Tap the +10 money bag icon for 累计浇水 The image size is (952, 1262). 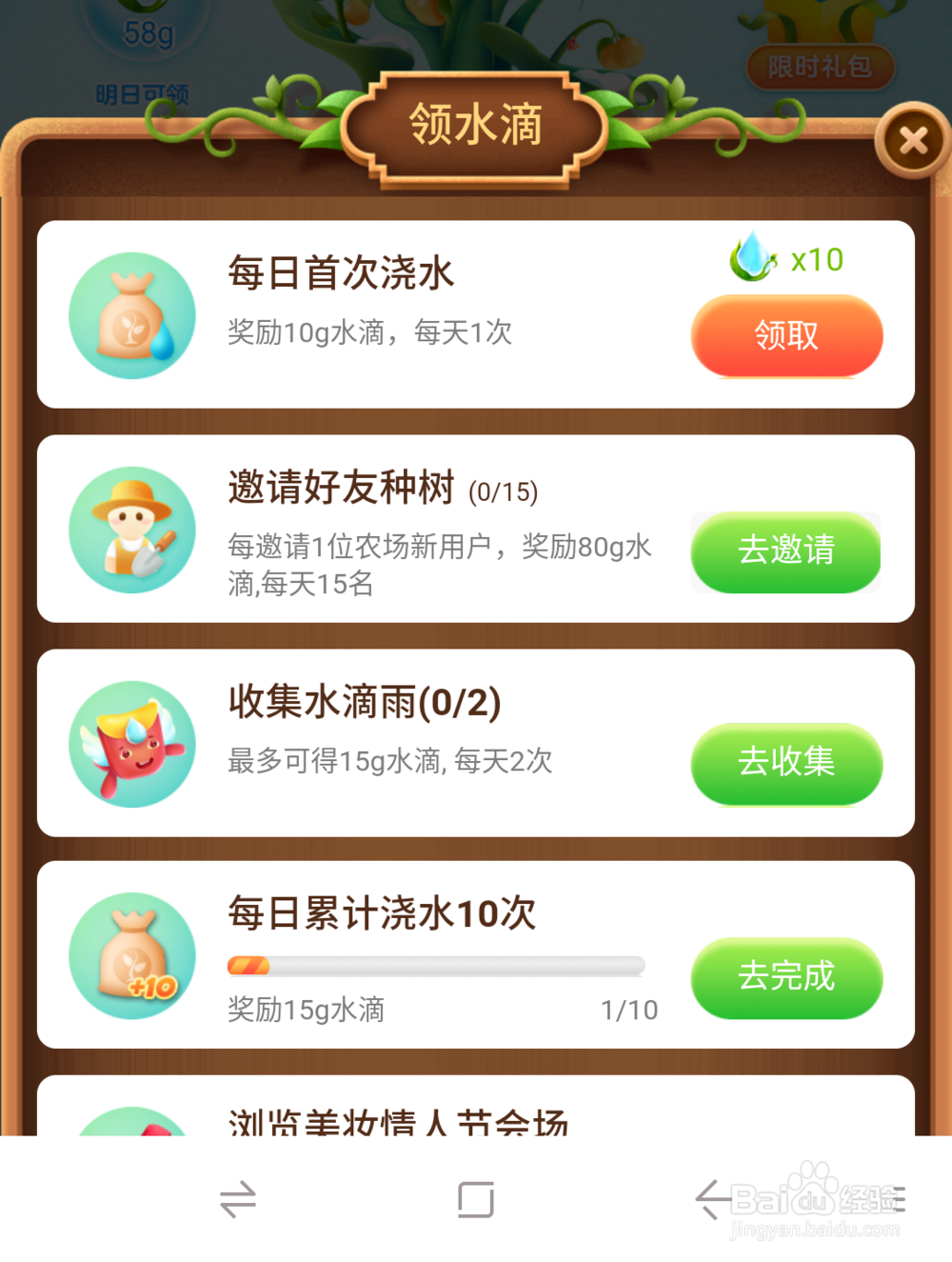coord(132,956)
